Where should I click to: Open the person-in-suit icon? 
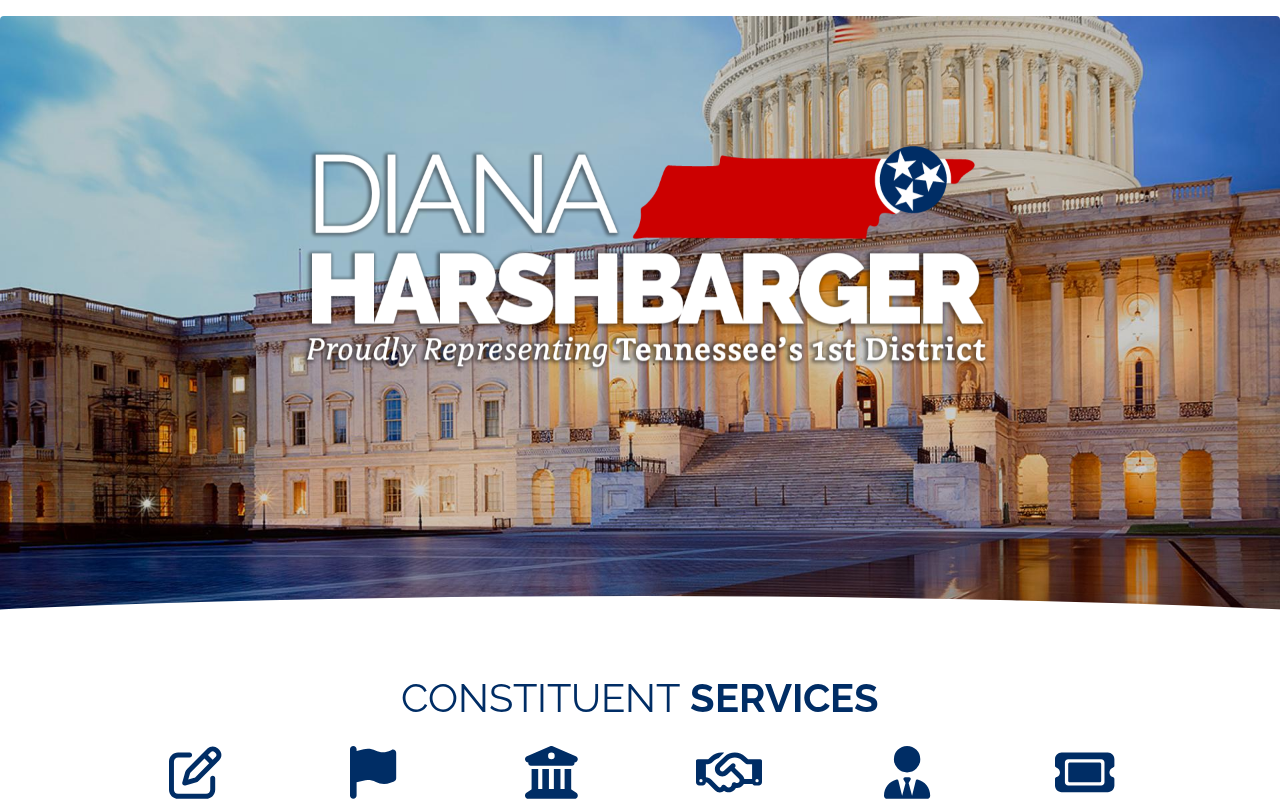pos(907,773)
